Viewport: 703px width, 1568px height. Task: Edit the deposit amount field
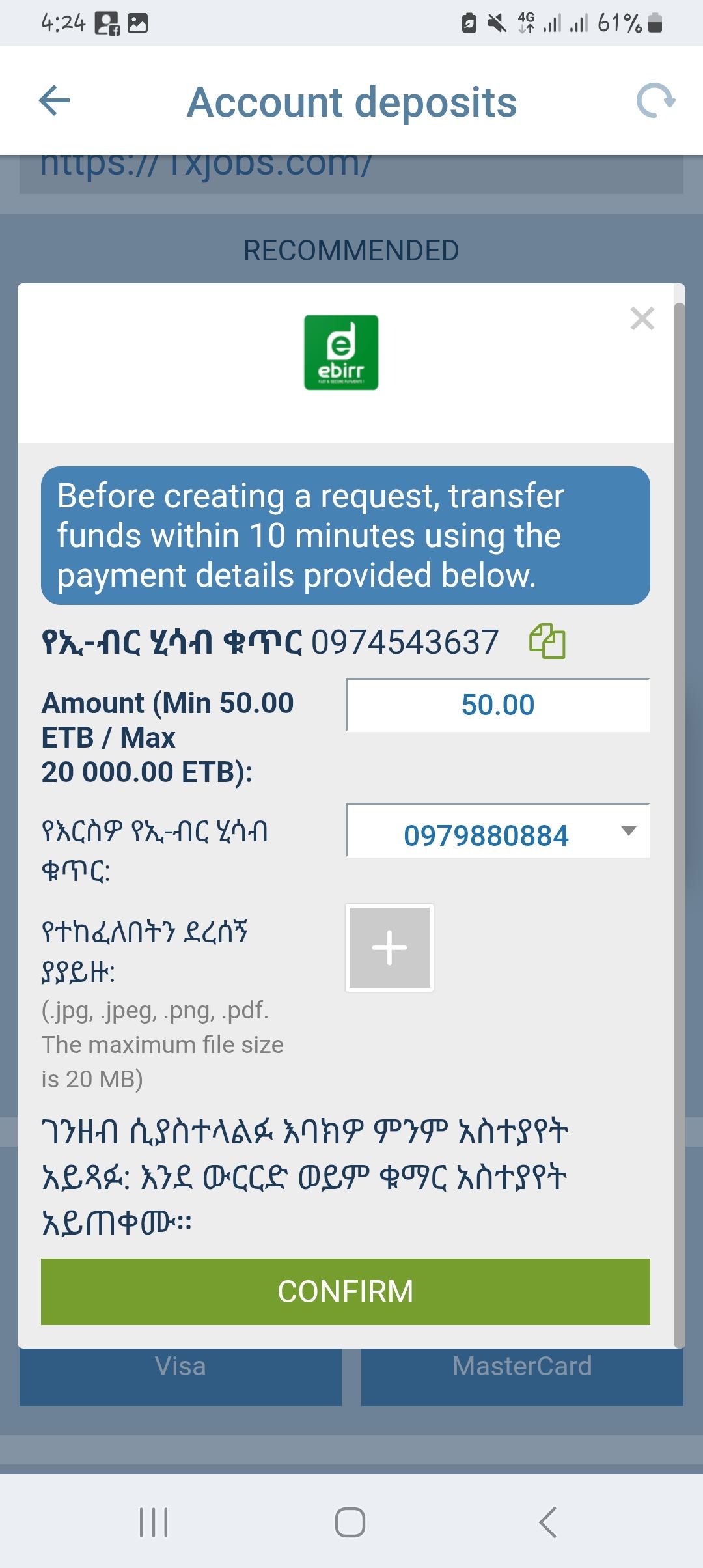[x=498, y=705]
